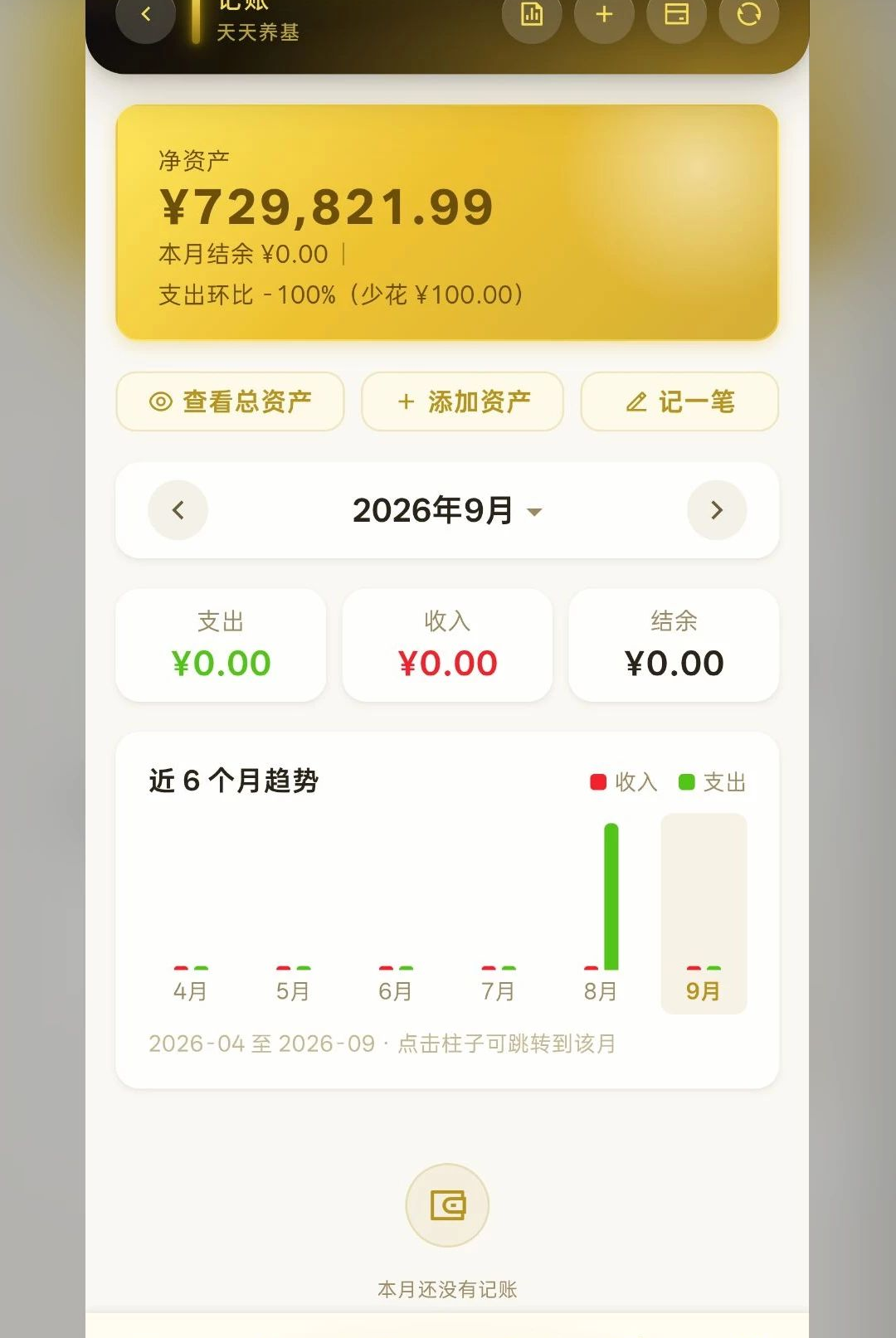Open the 2026年9月 month picker
This screenshot has width=896, height=1338.
click(447, 510)
